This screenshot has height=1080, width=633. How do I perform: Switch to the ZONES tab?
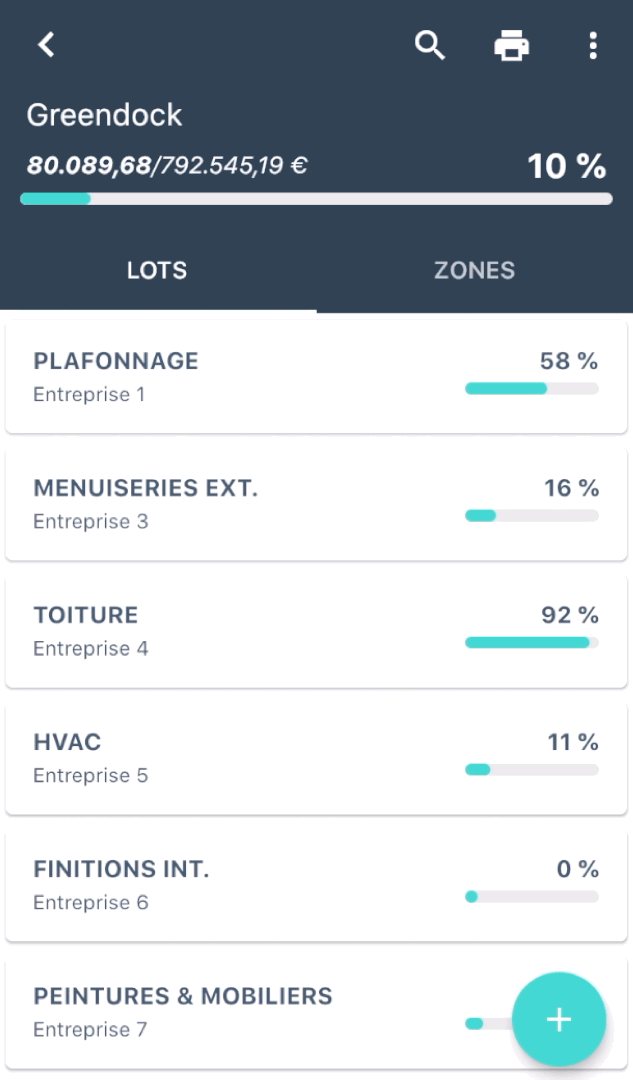click(x=475, y=270)
